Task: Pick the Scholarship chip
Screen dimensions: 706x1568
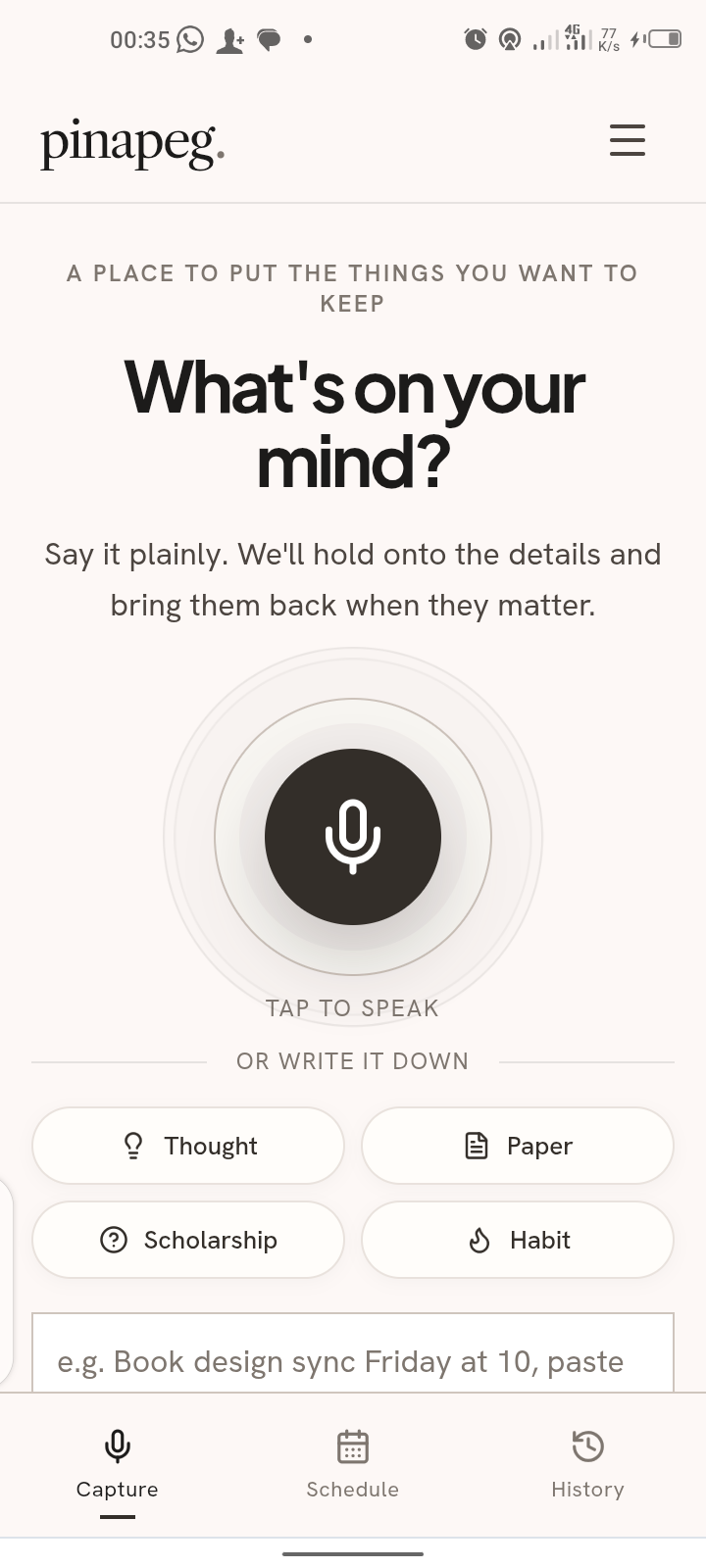Action: click(x=188, y=1240)
